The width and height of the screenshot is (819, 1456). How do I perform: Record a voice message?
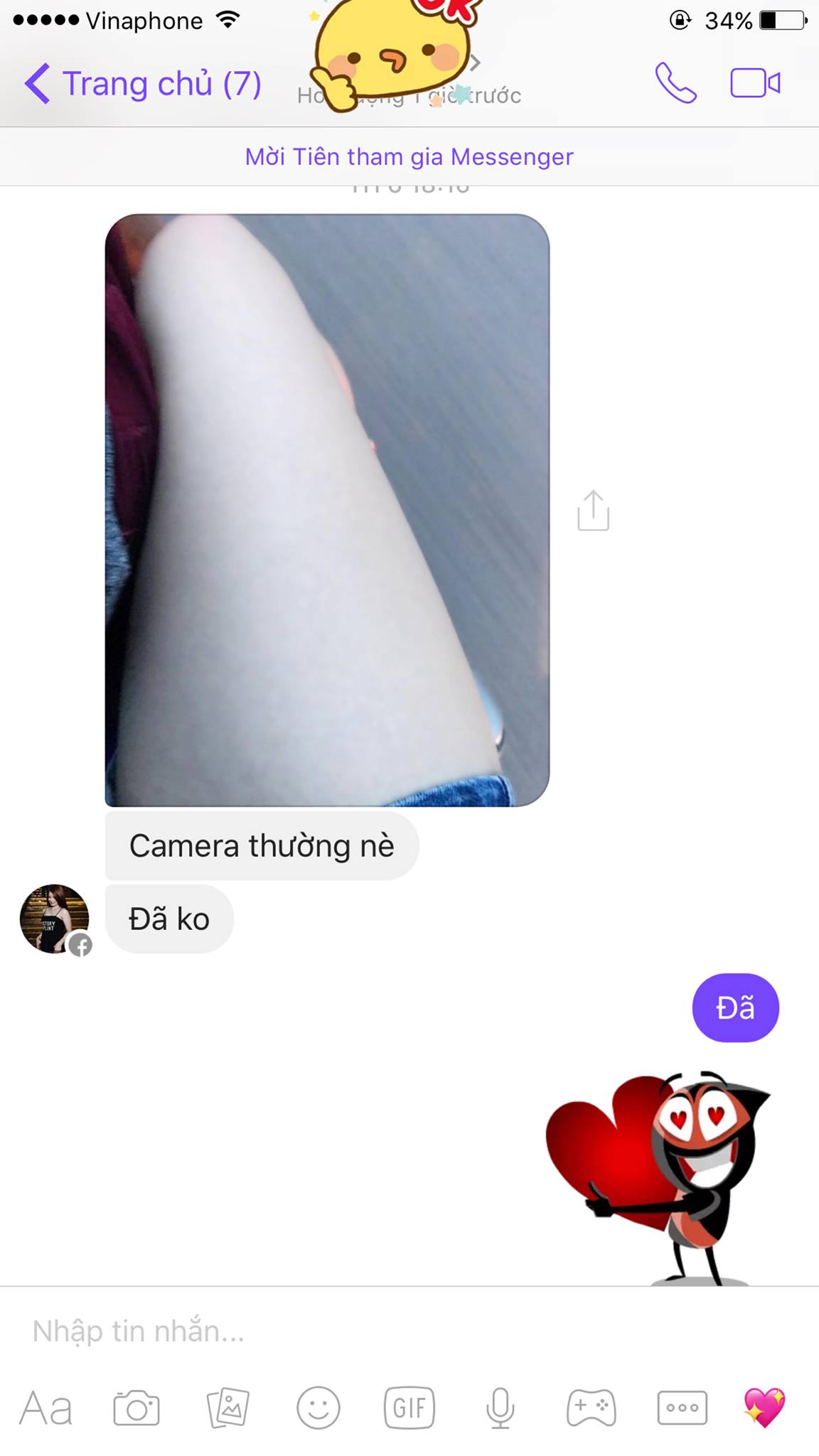pos(500,1408)
